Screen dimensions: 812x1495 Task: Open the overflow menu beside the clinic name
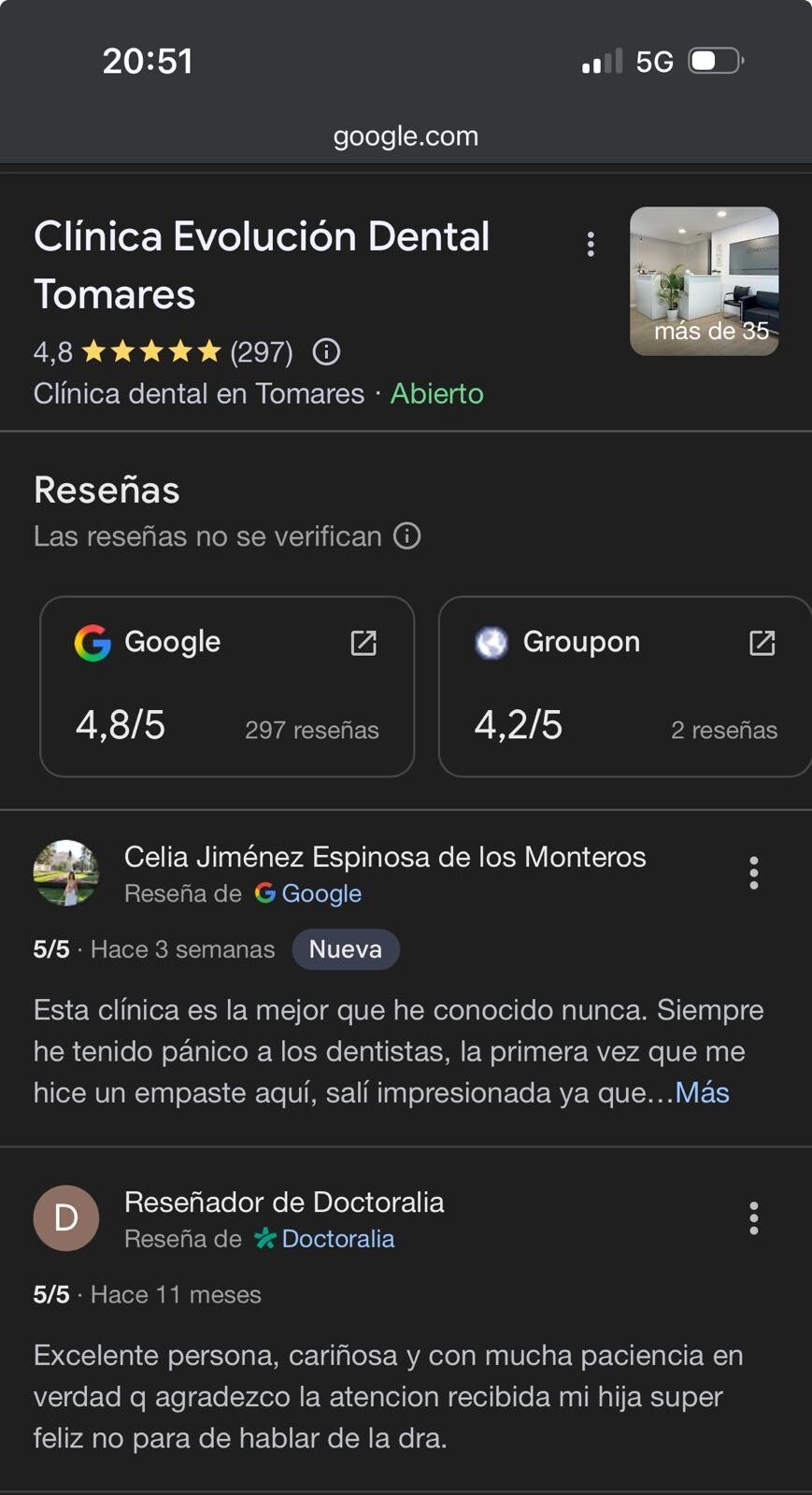pyautogui.click(x=591, y=244)
